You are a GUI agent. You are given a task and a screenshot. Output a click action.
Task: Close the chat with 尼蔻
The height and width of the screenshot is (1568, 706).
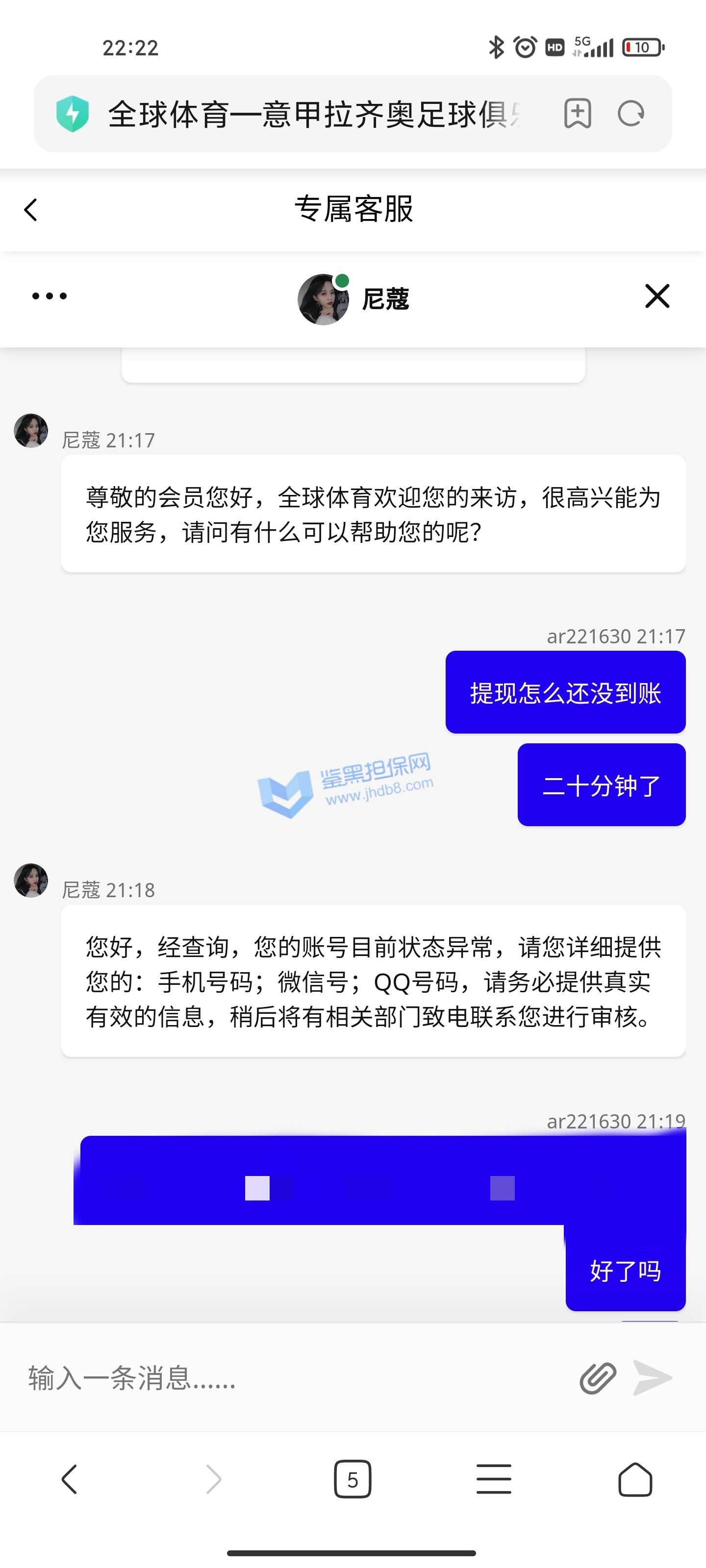click(x=656, y=296)
